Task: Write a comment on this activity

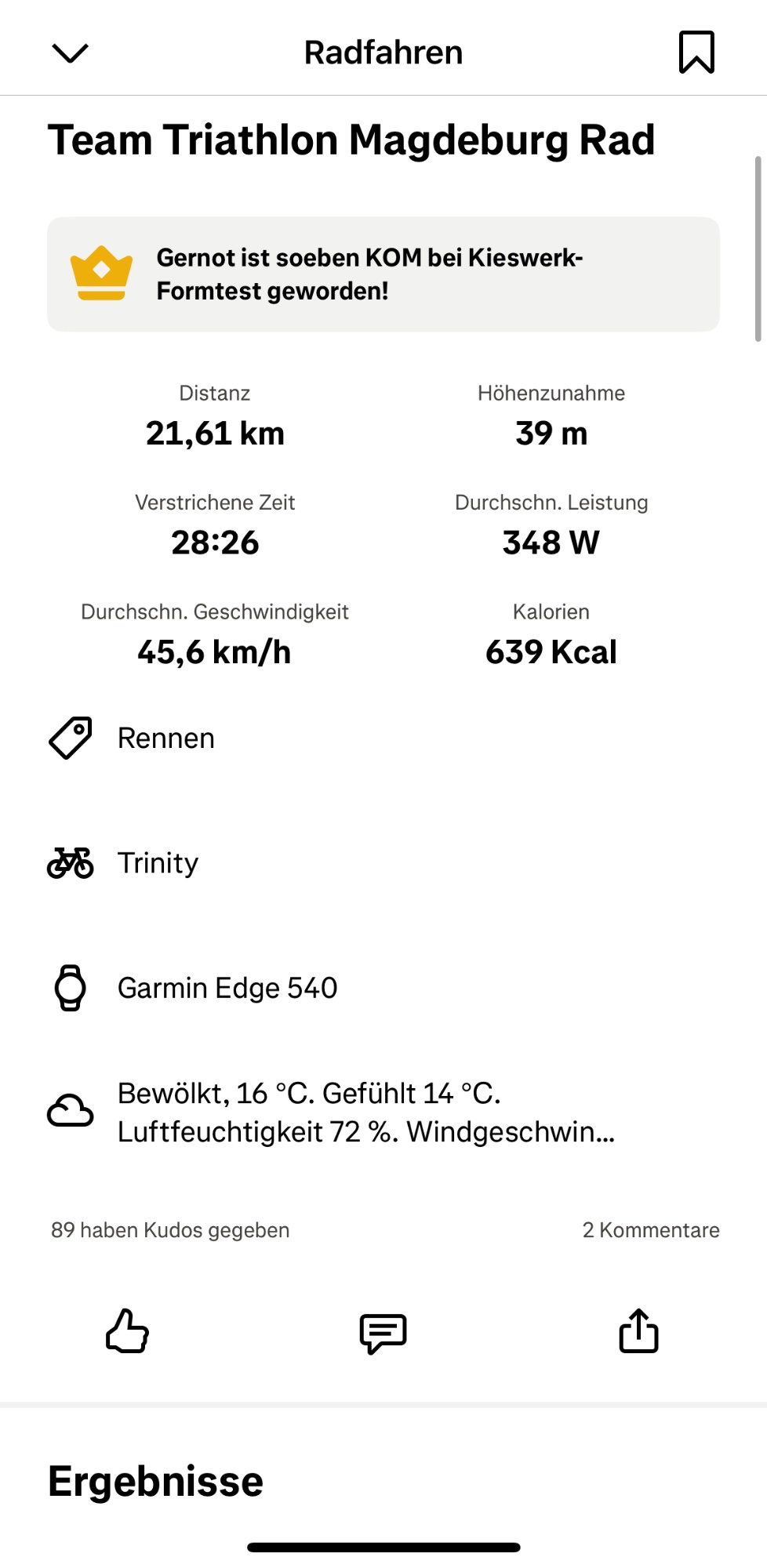Action: coord(383,1331)
